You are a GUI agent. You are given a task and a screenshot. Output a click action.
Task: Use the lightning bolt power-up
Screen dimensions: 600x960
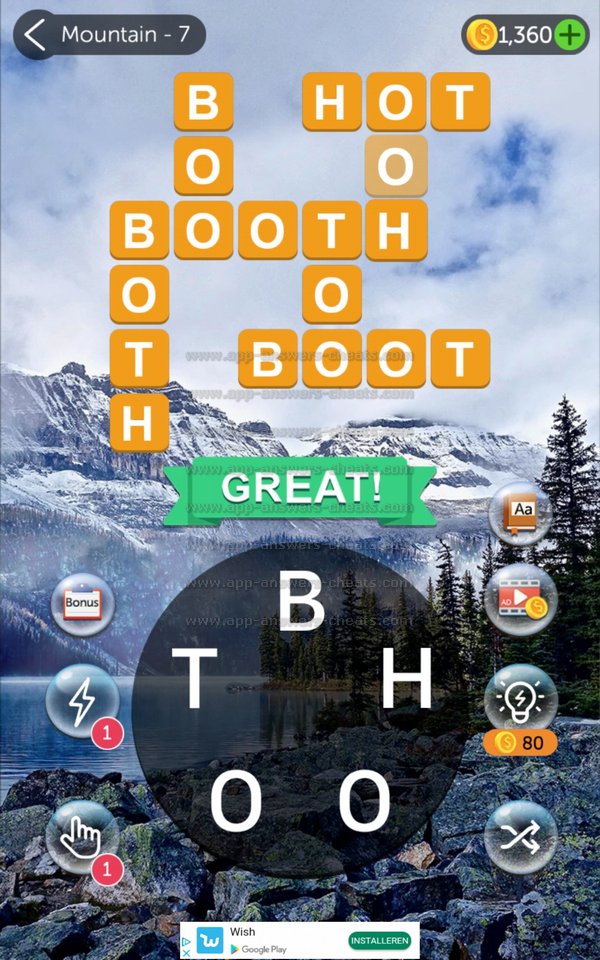click(81, 702)
